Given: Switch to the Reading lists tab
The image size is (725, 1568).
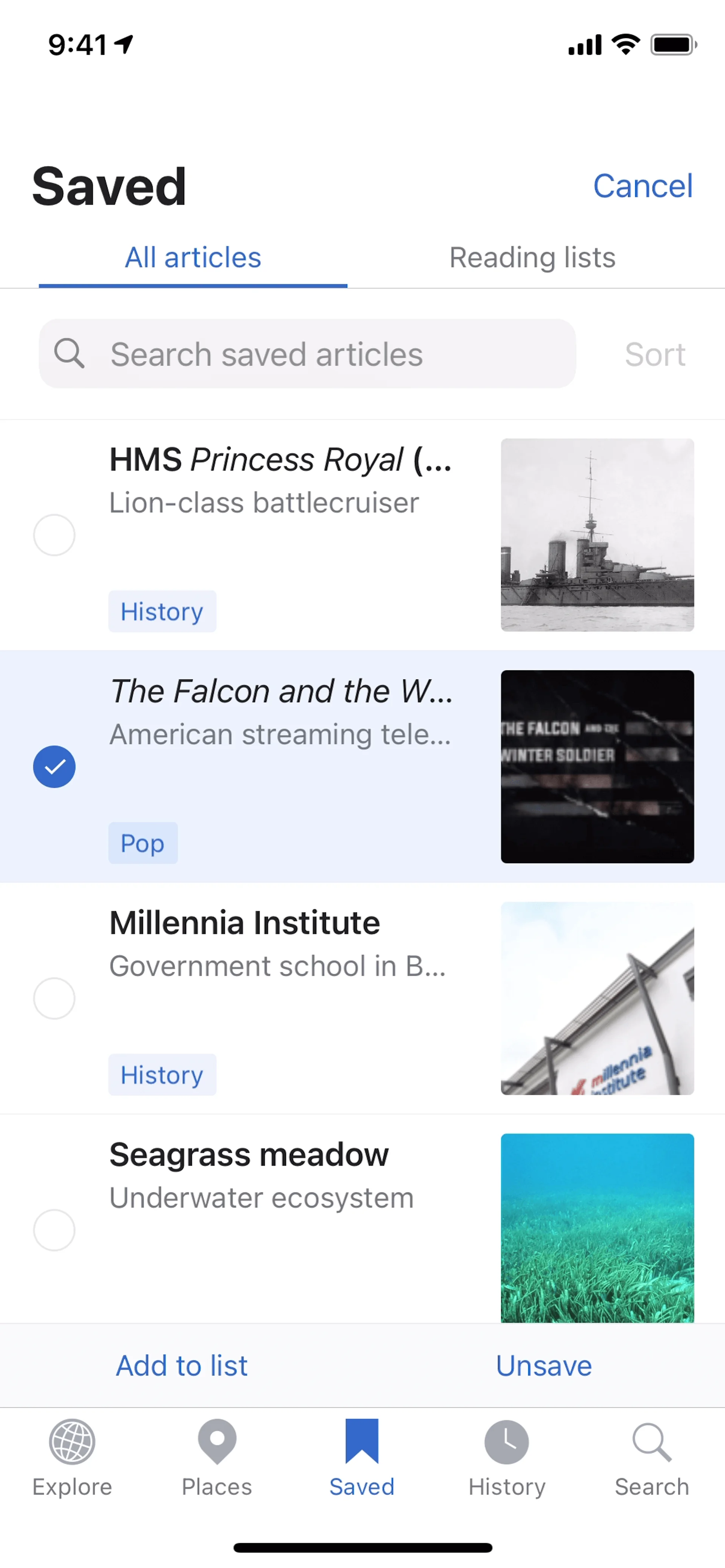Looking at the screenshot, I should tap(532, 257).
